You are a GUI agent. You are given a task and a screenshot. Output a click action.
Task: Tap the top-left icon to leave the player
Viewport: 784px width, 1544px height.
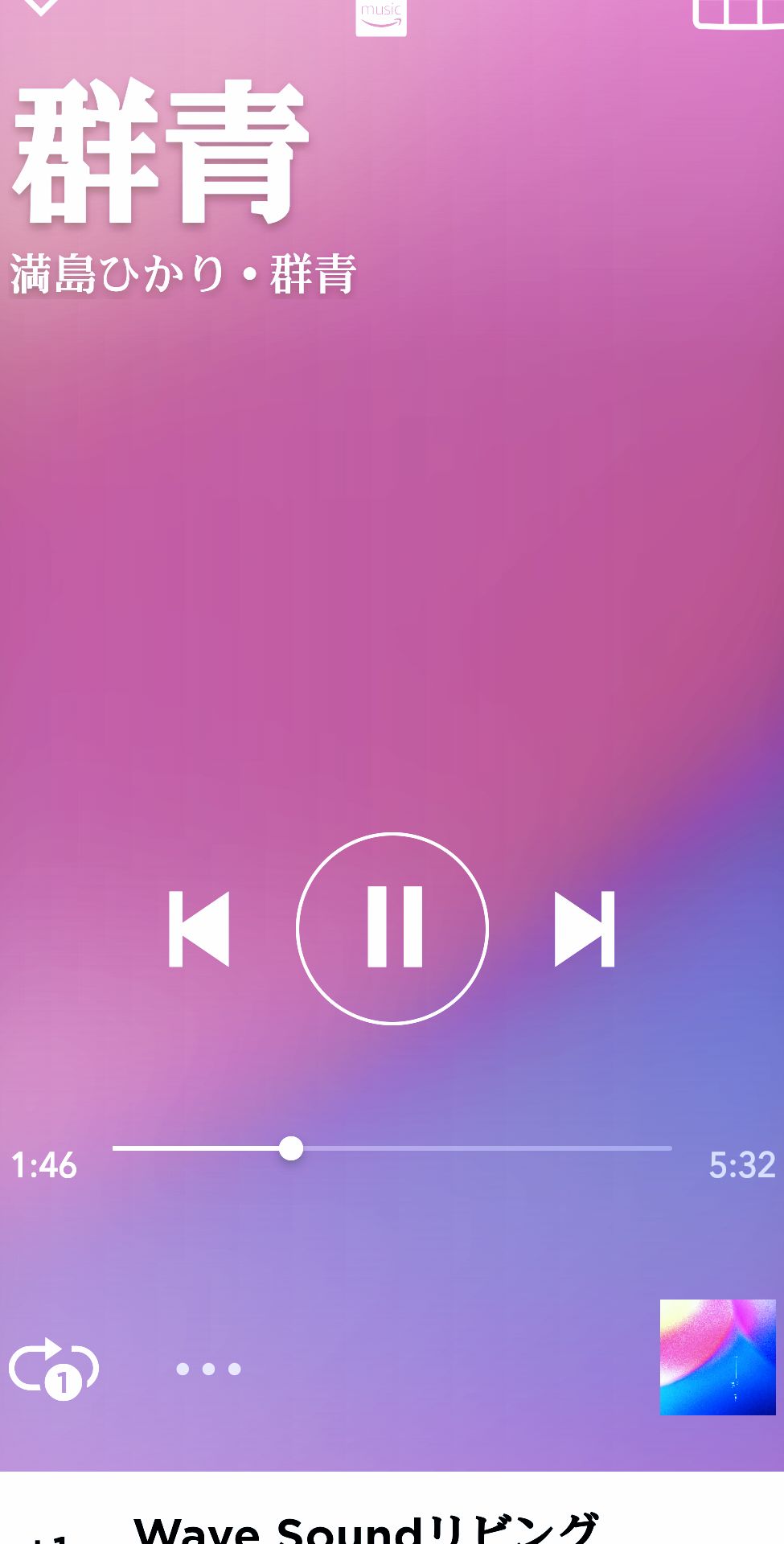pyautogui.click(x=39, y=6)
